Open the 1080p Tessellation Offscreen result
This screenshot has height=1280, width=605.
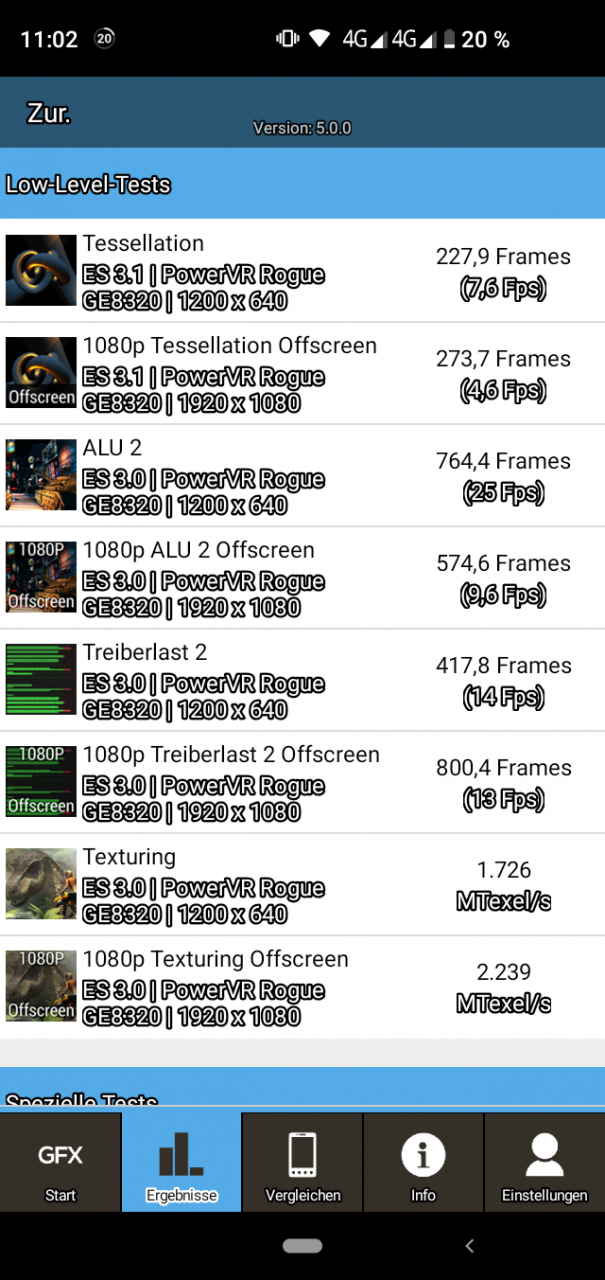(302, 373)
